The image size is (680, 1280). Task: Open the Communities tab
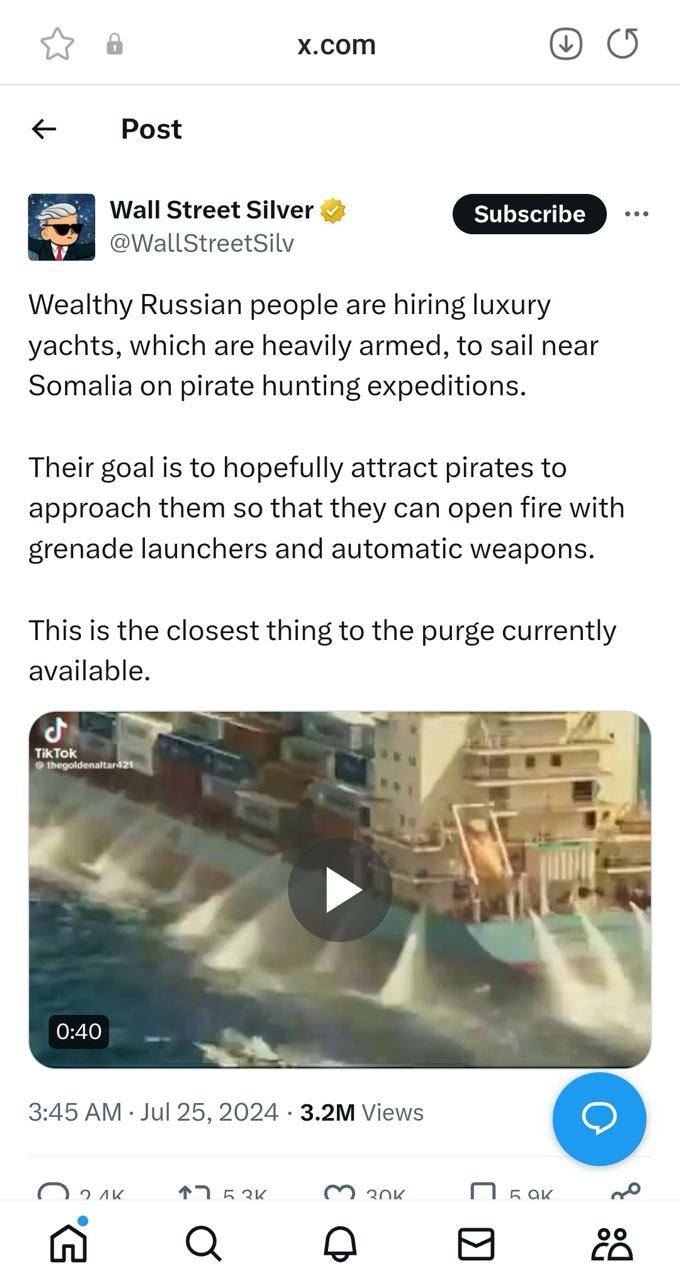click(x=612, y=1243)
